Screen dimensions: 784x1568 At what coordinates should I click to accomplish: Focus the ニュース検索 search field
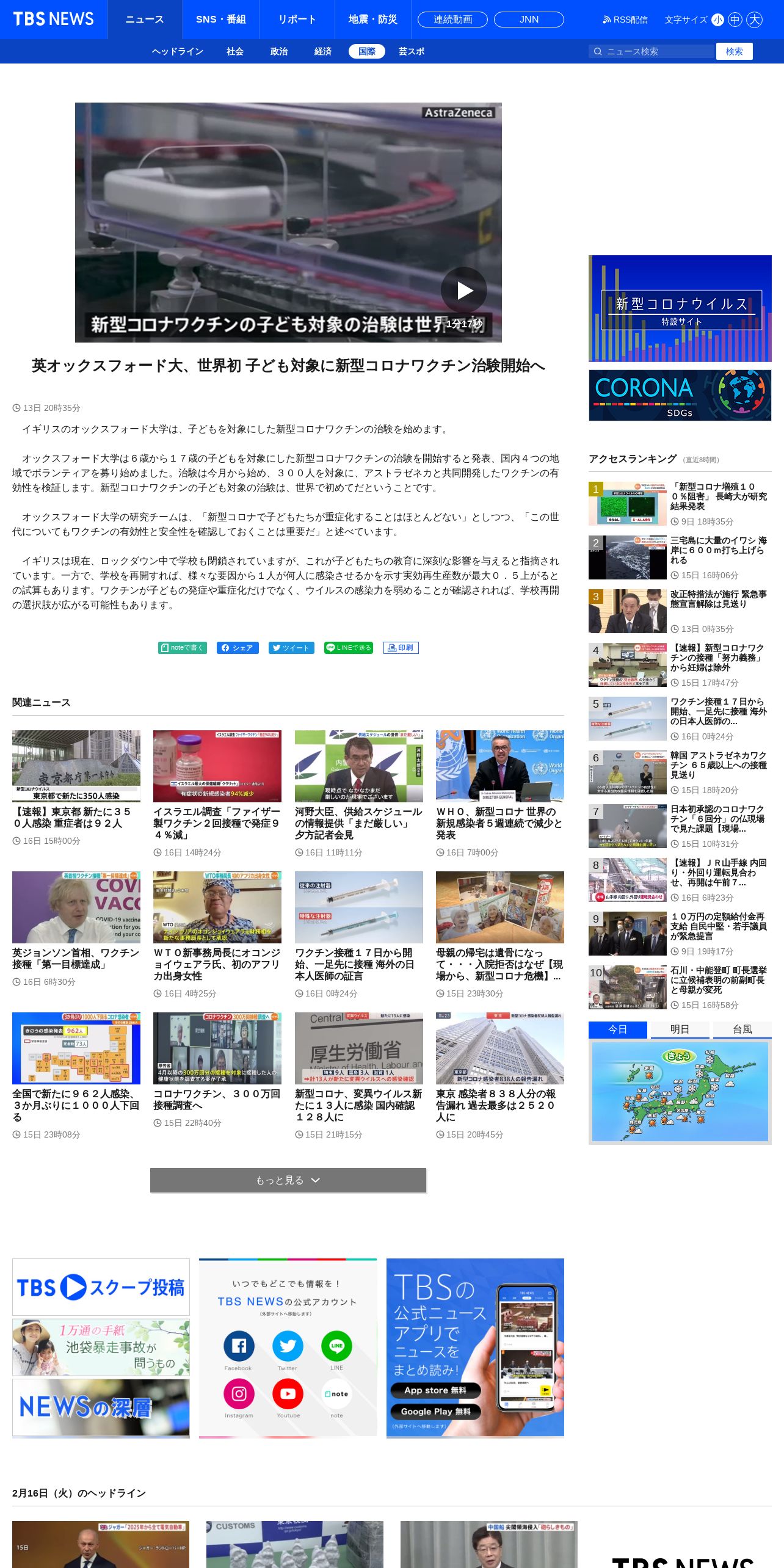[652, 51]
